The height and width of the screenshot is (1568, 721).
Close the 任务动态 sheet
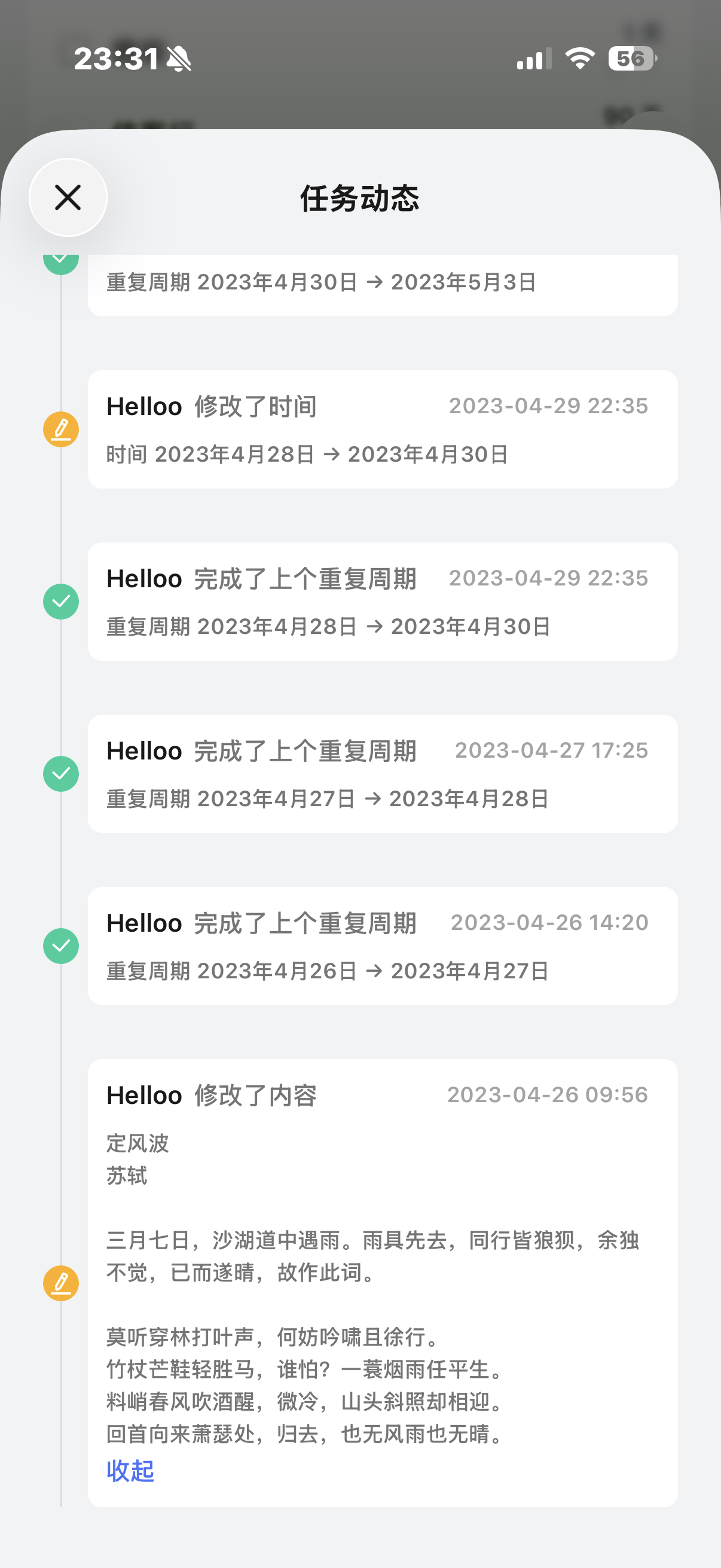pos(68,197)
